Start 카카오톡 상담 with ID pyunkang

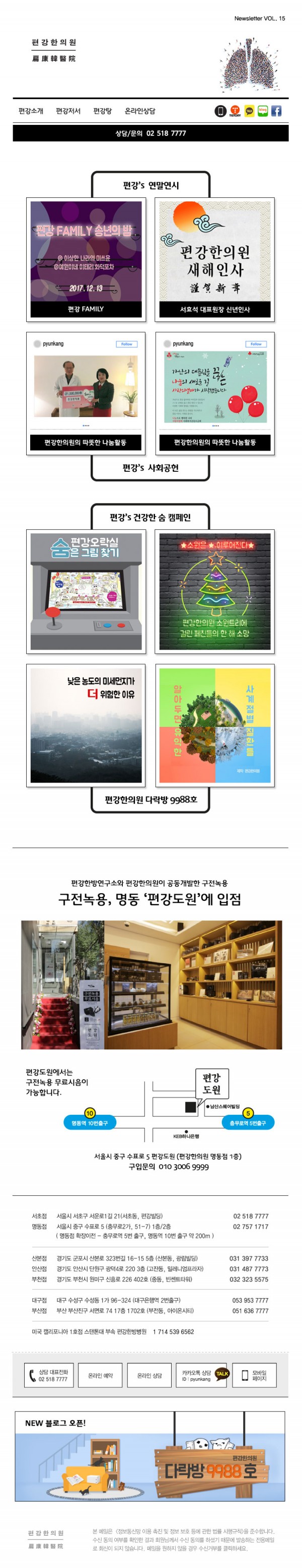click(x=201, y=1376)
